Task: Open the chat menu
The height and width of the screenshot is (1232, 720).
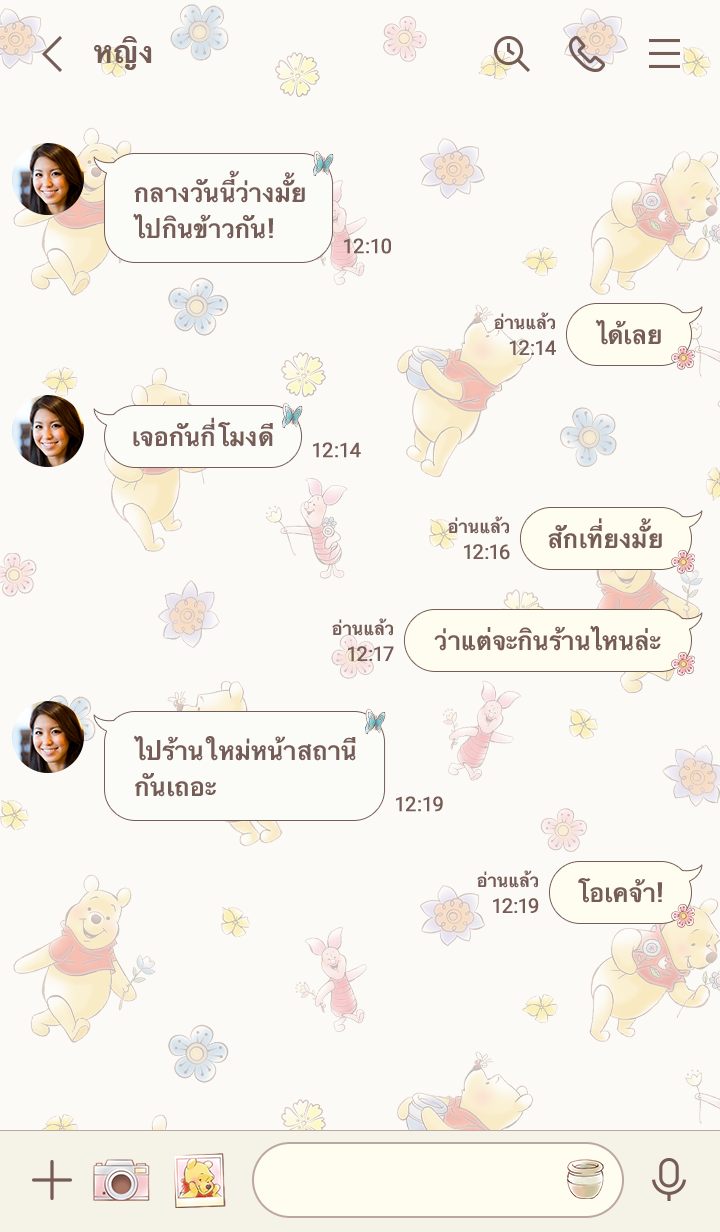Action: click(x=664, y=54)
